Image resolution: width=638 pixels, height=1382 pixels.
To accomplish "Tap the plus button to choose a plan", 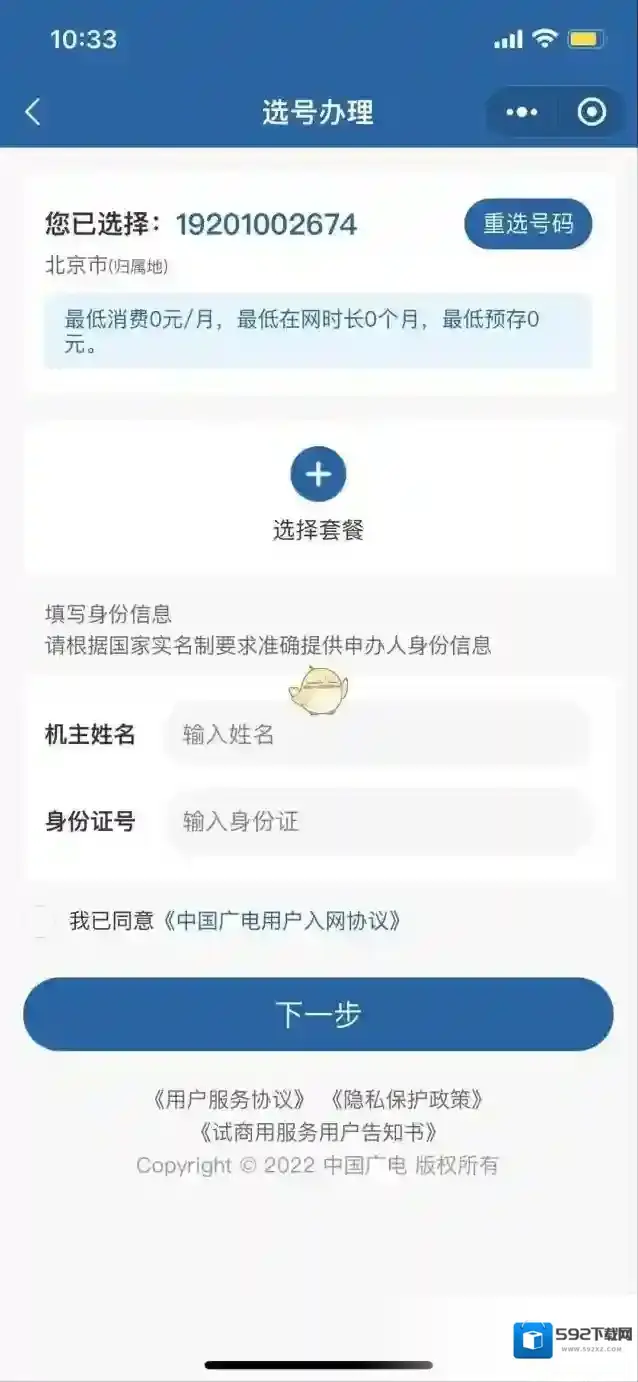I will click(318, 474).
